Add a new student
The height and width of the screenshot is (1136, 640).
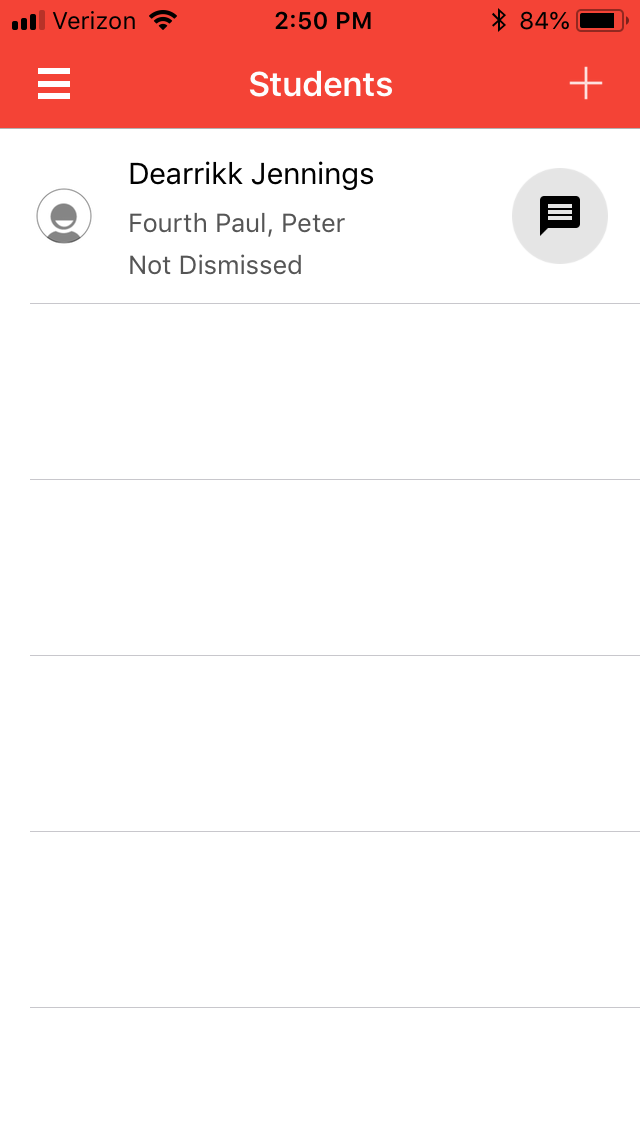585,84
